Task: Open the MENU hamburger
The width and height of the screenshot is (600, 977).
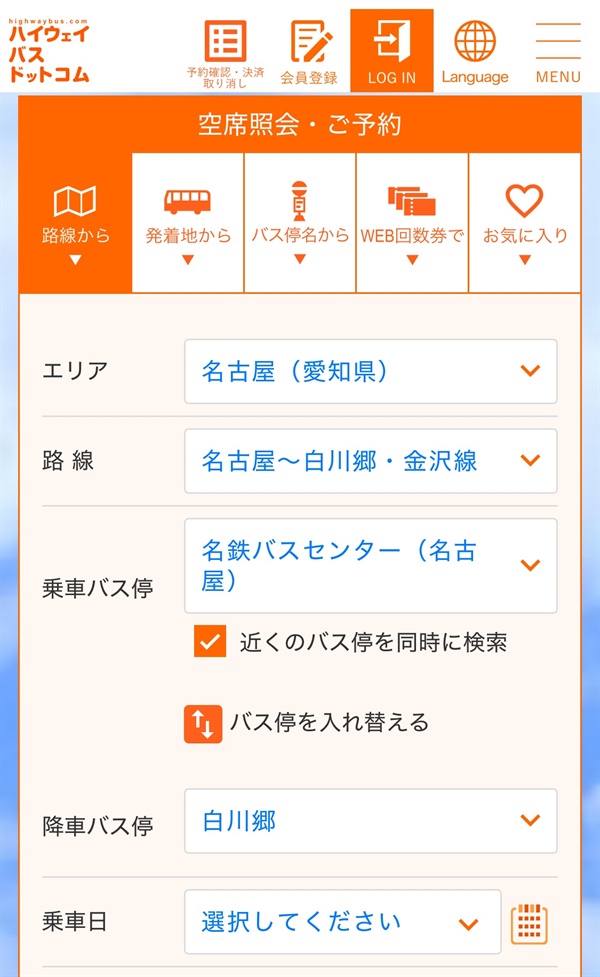Action: [558, 53]
